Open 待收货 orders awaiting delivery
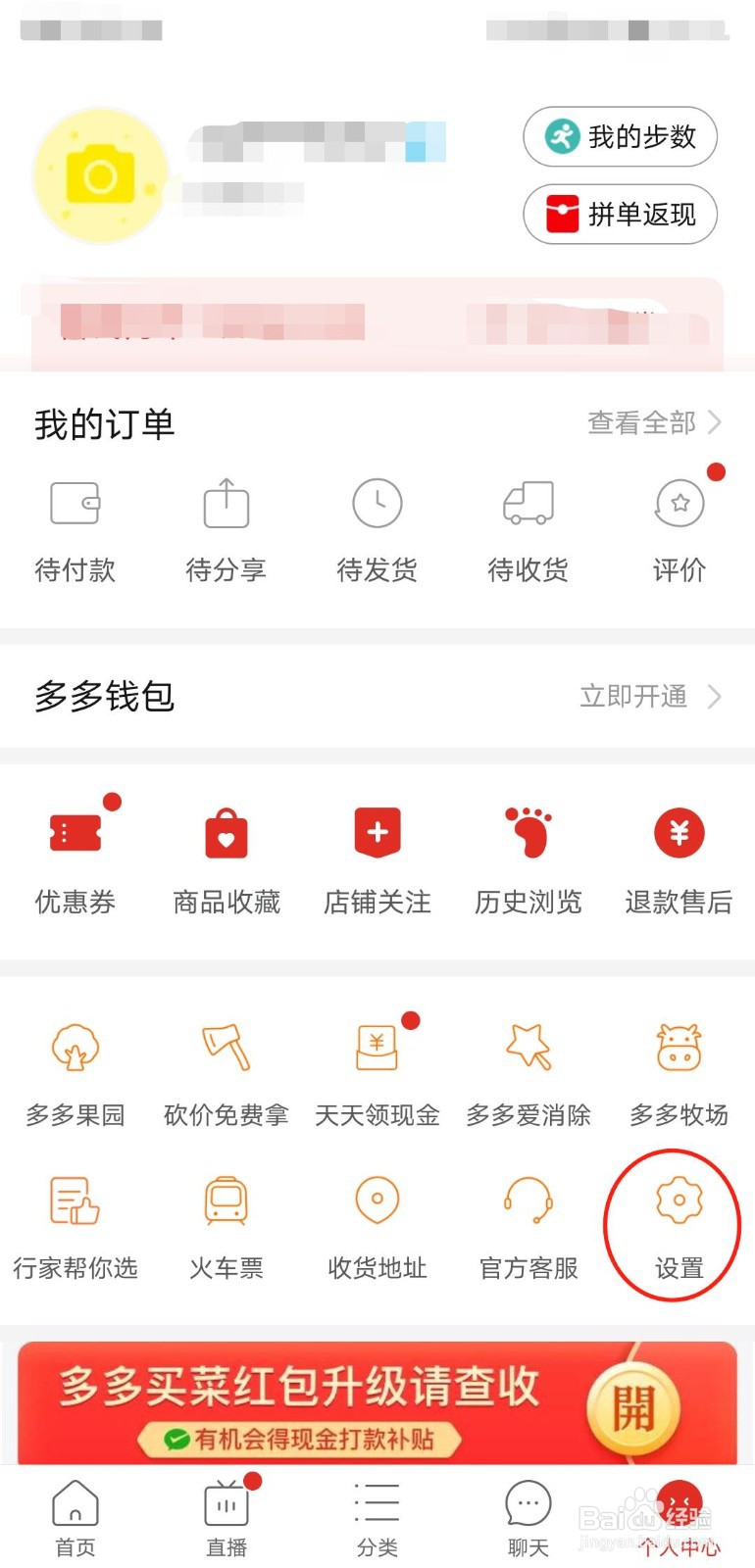755x1568 pixels. 528,527
